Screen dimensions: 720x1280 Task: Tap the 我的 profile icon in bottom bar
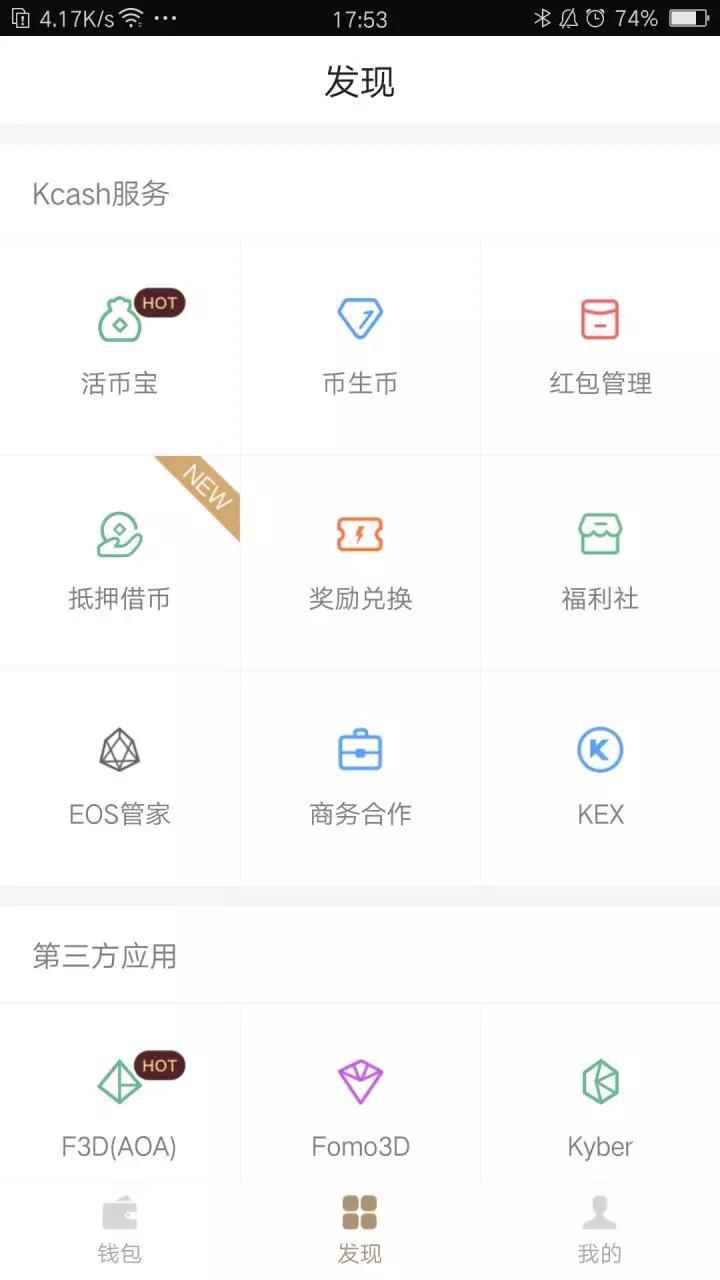point(599,1213)
